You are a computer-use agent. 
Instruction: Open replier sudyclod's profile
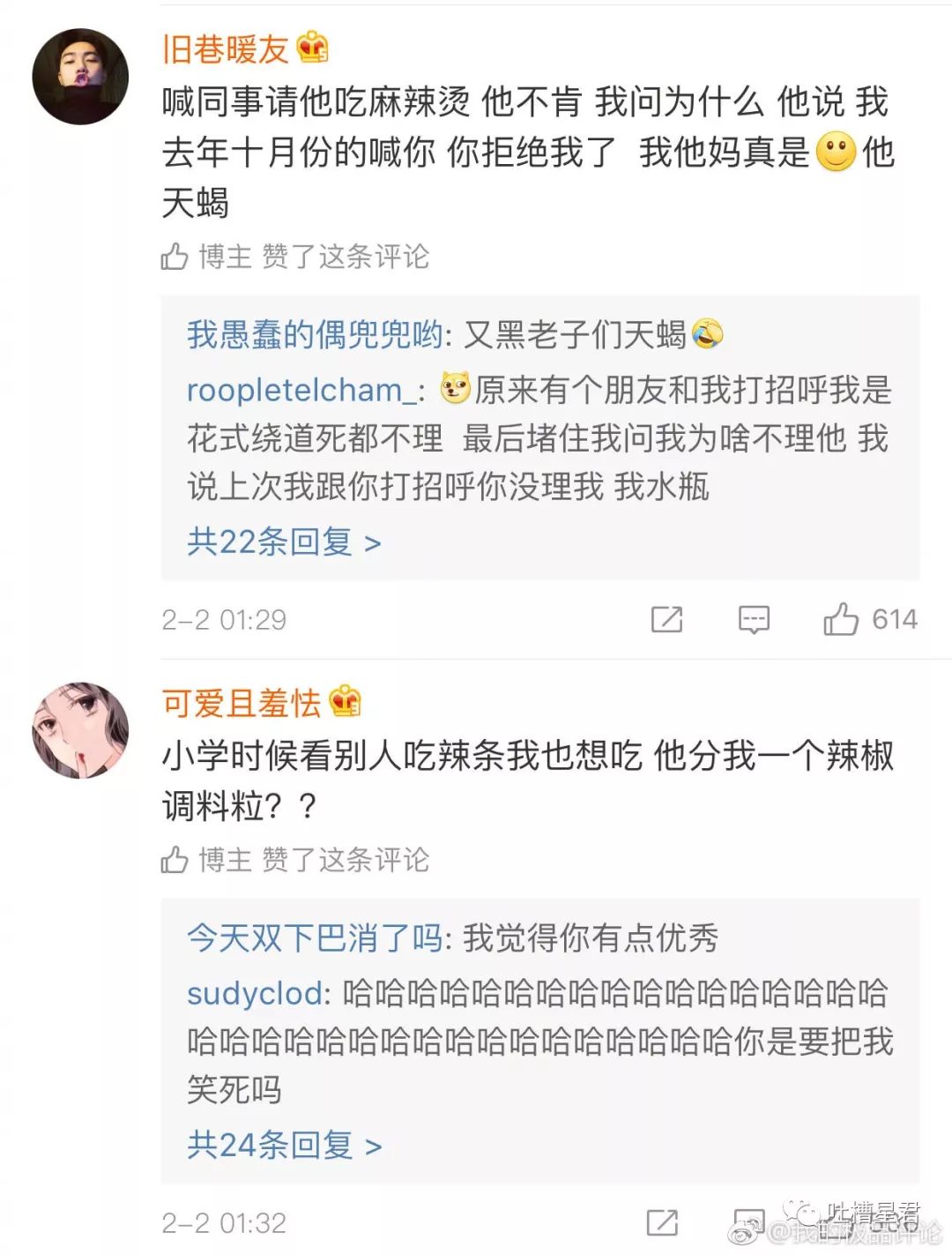[254, 993]
